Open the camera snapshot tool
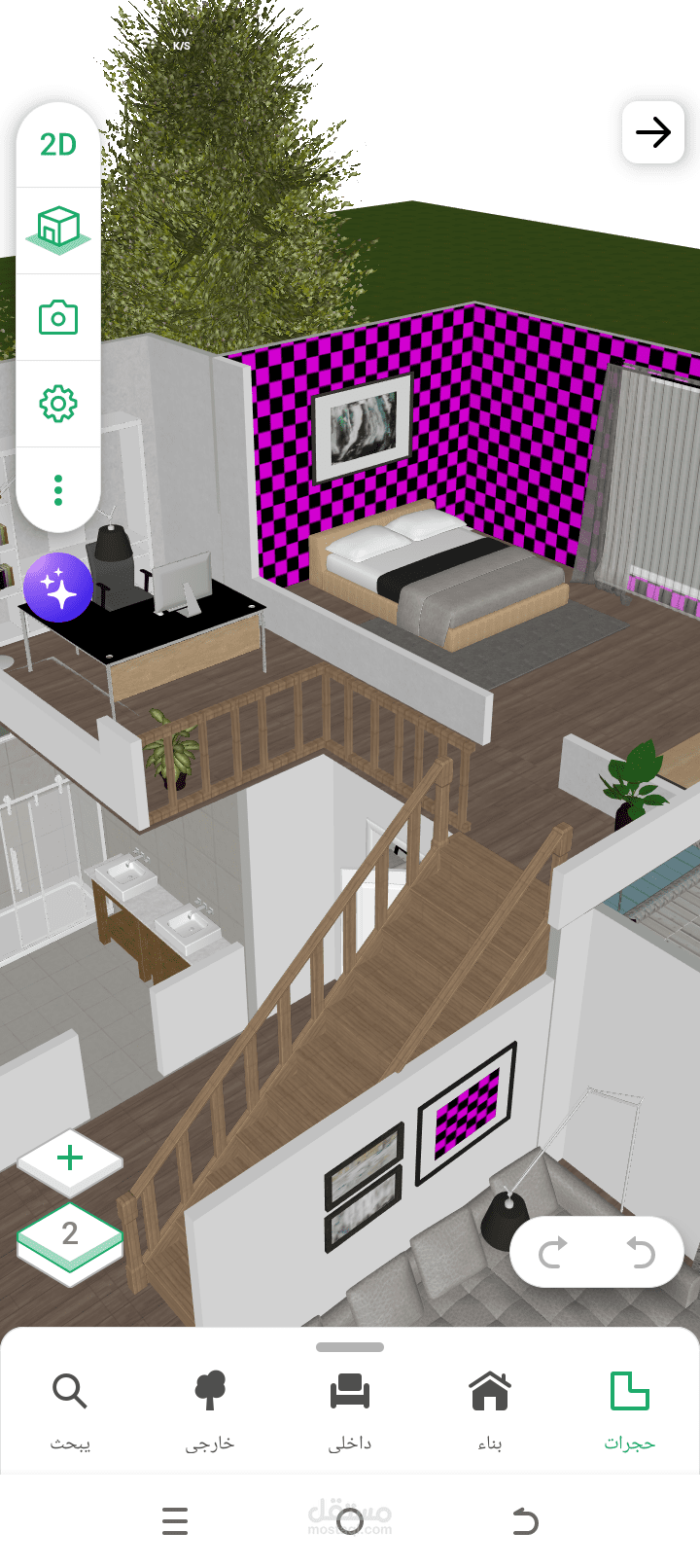Viewport: 700px width, 1568px height. (x=58, y=318)
